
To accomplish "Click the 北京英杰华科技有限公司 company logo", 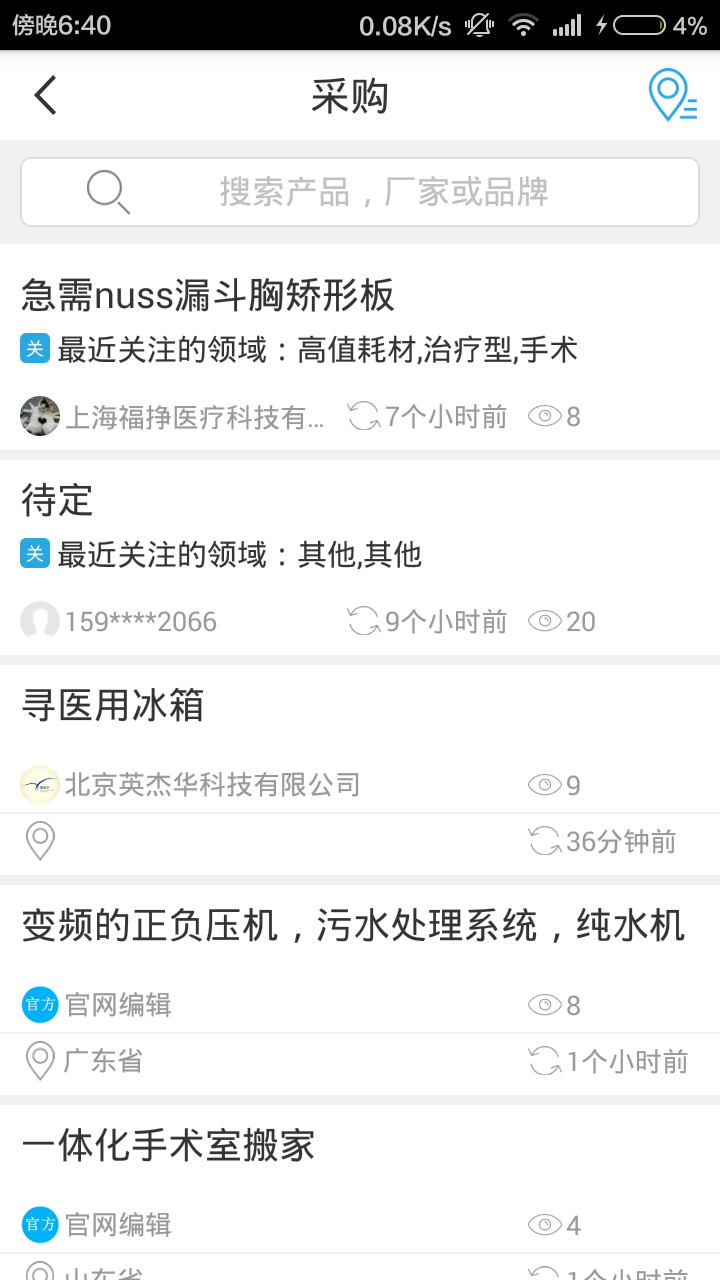I will click(x=39, y=785).
